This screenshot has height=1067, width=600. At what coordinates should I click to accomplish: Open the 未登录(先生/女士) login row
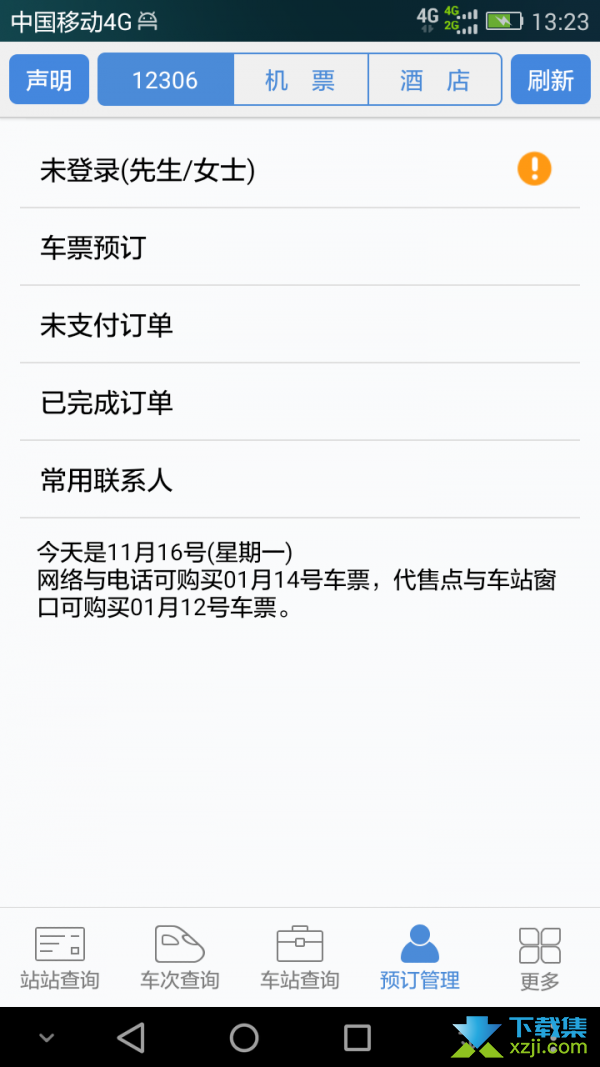(x=300, y=169)
